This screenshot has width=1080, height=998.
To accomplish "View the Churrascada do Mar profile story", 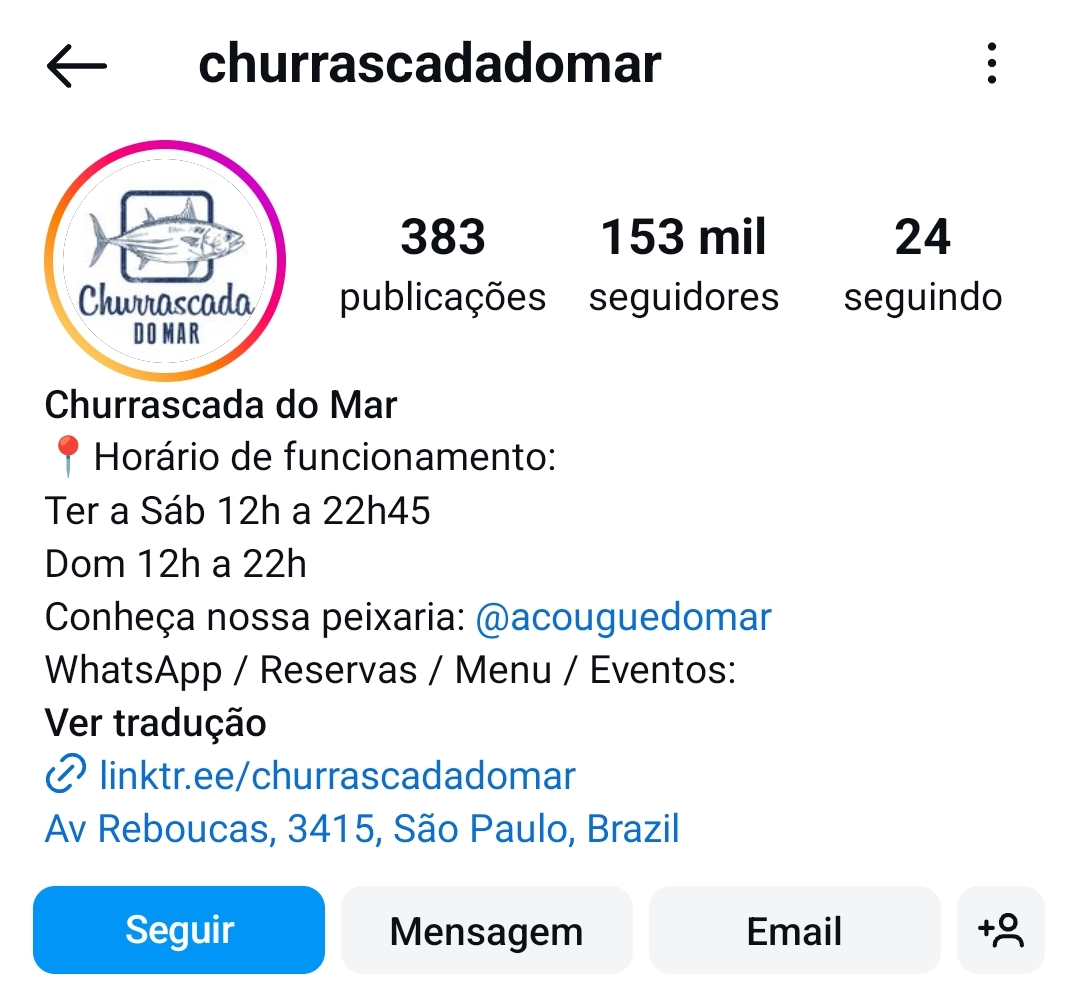I will coord(165,261).
